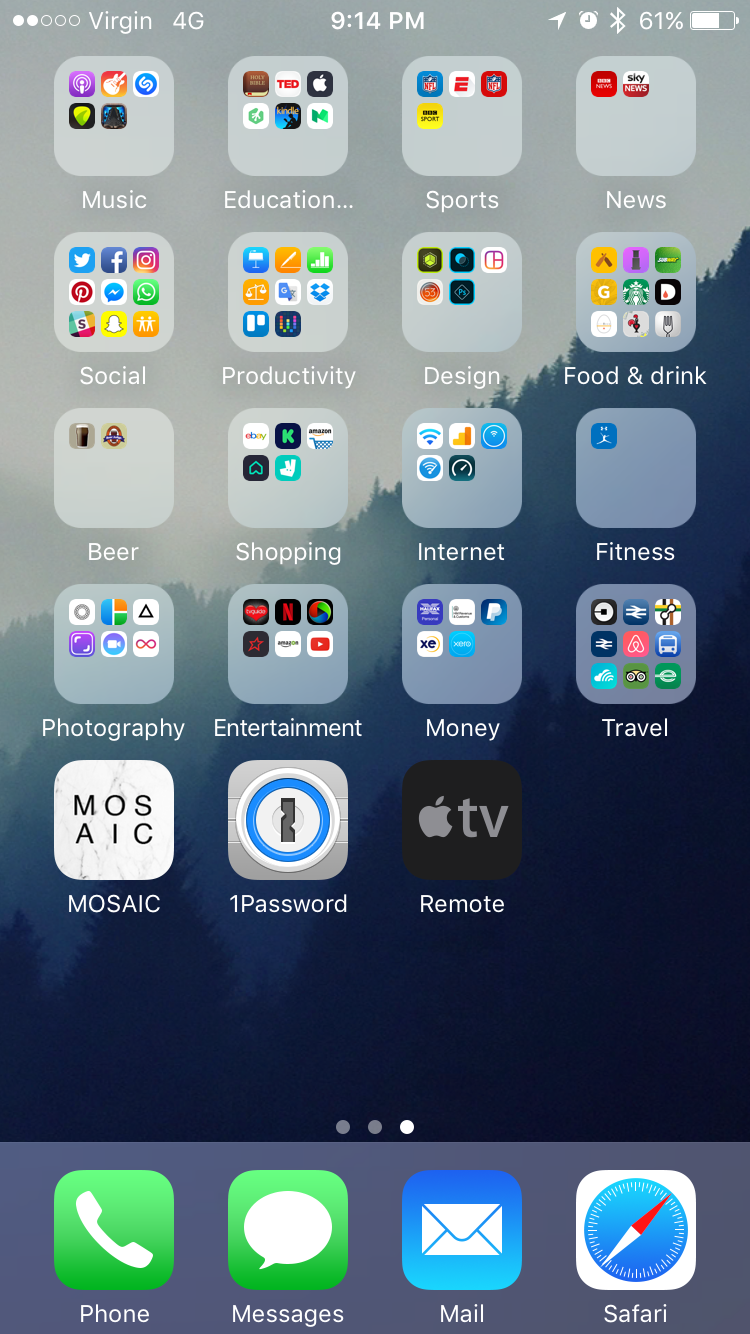Screen dimensions: 750x1334
Task: Open the Internet folder
Action: point(462,468)
